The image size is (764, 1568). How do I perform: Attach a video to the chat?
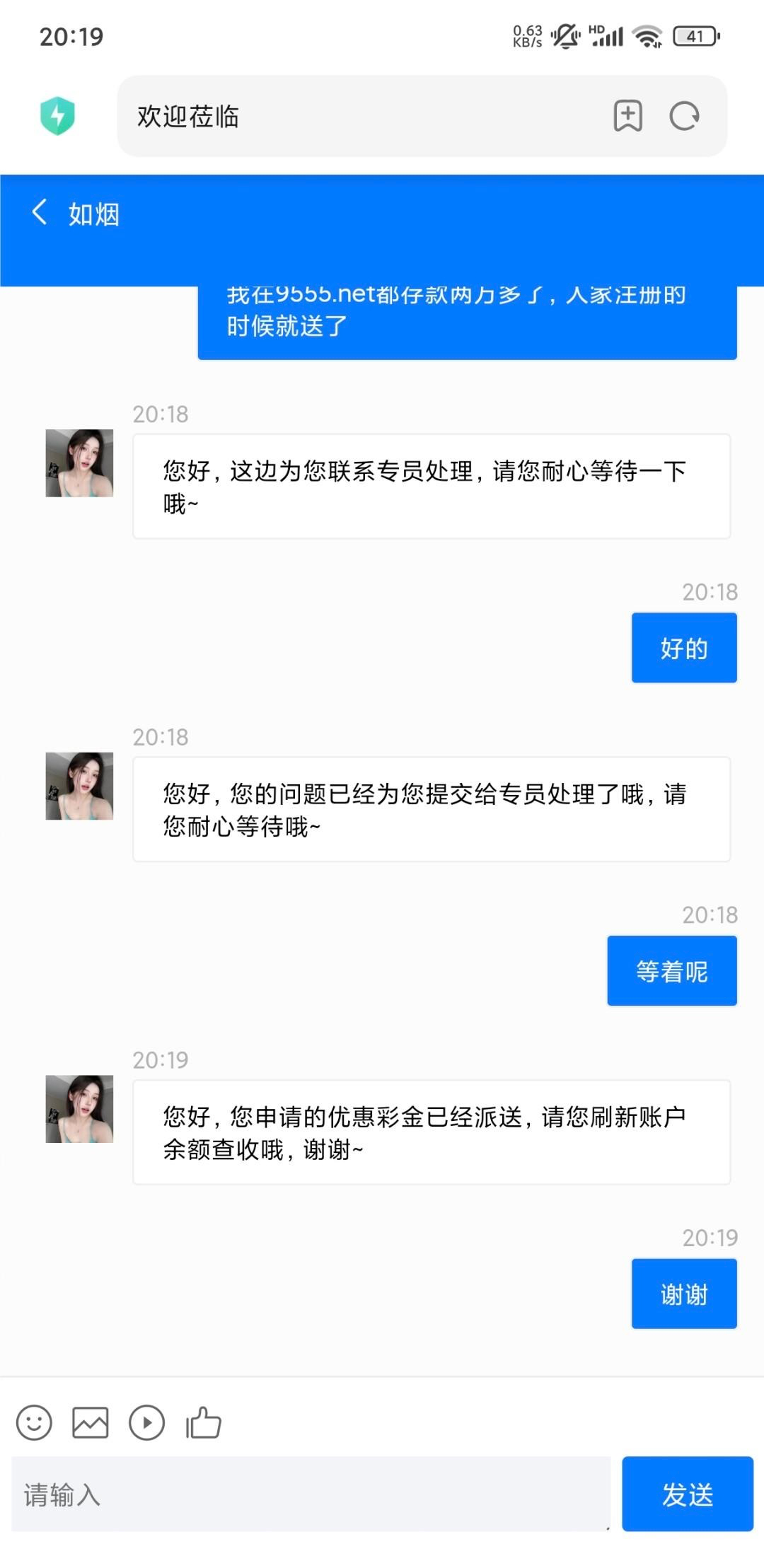[146, 1422]
